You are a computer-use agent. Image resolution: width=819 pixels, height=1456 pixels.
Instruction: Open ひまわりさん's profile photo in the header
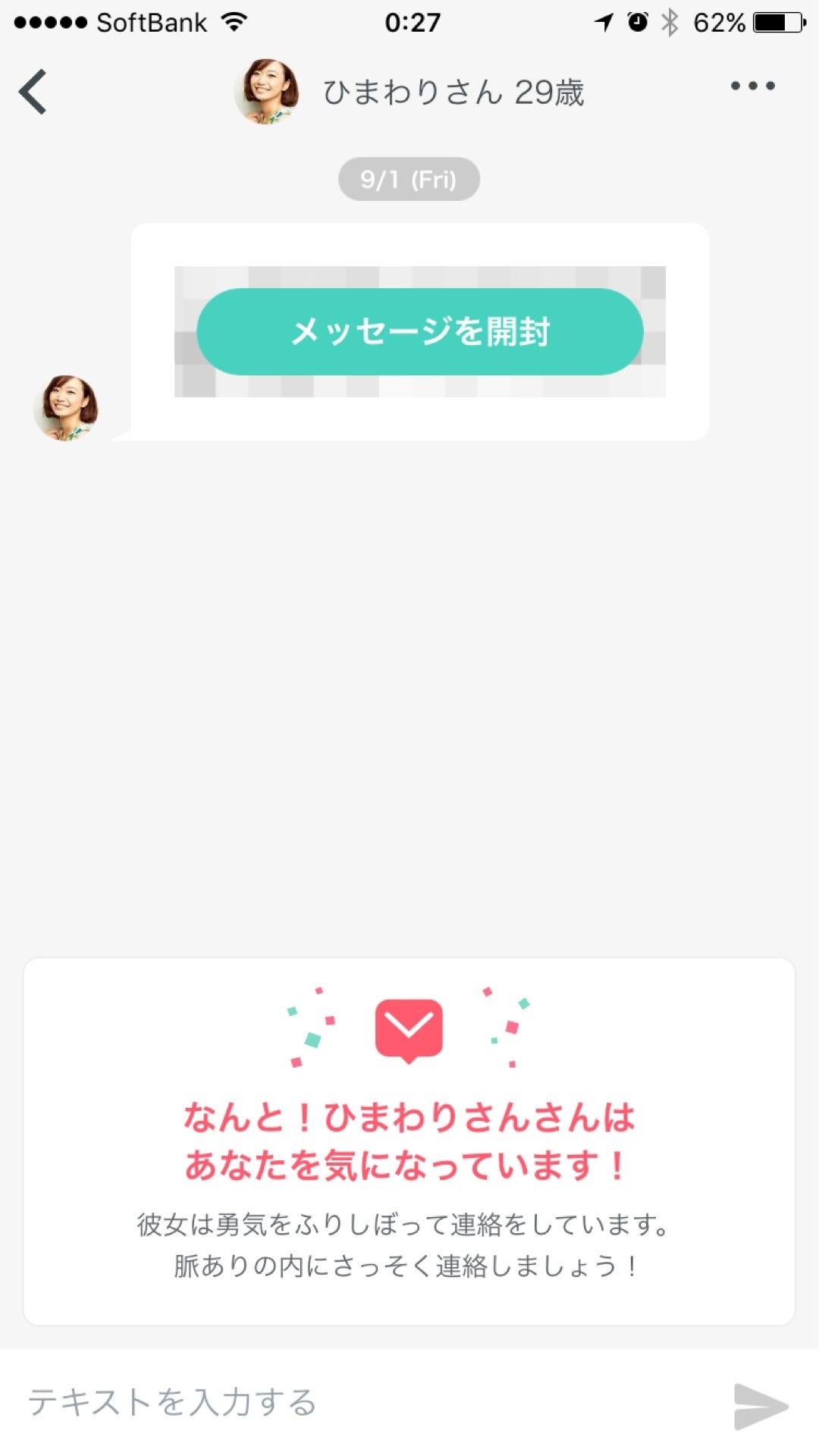click(266, 92)
